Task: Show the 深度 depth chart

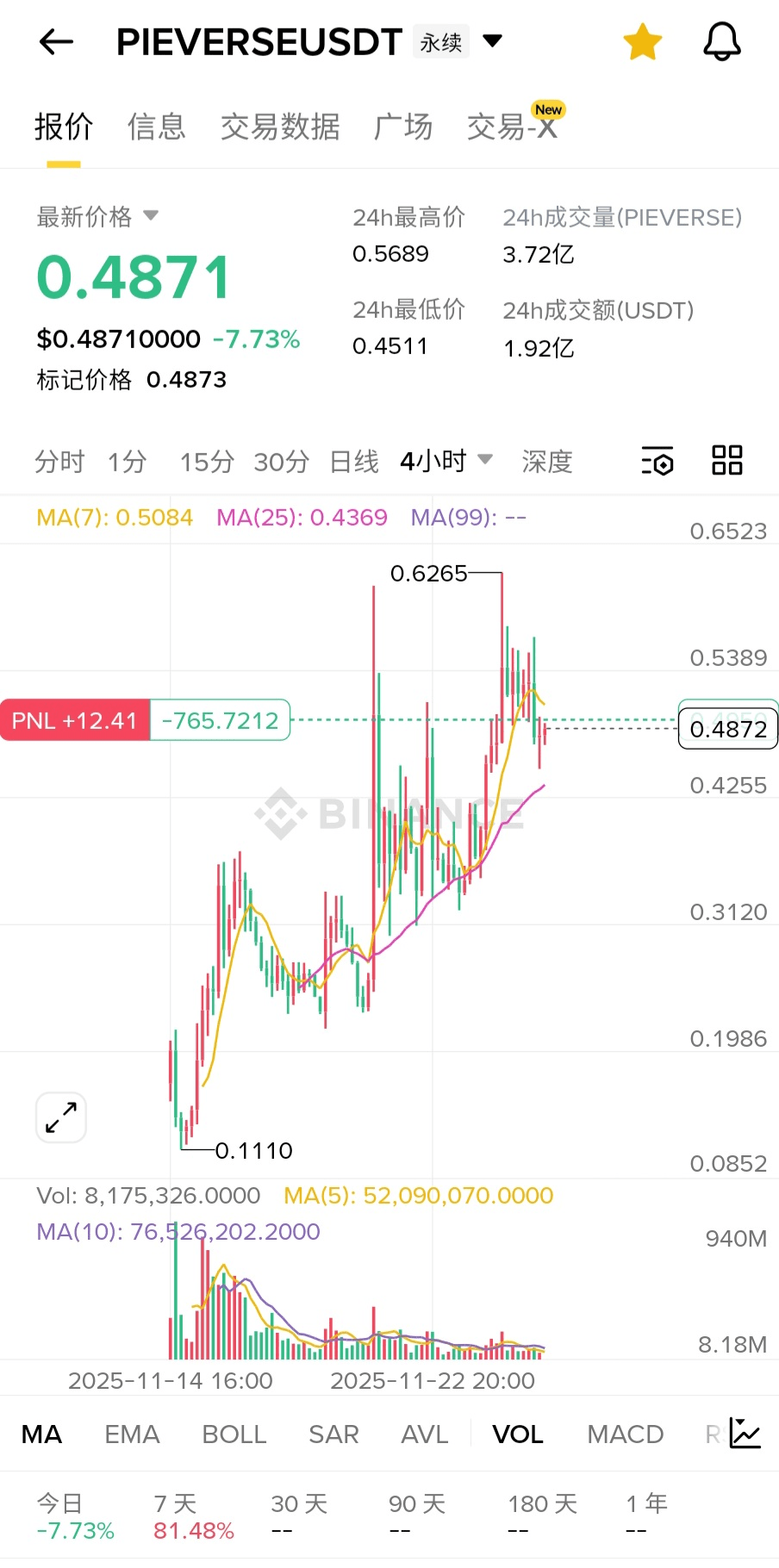Action: click(x=547, y=462)
